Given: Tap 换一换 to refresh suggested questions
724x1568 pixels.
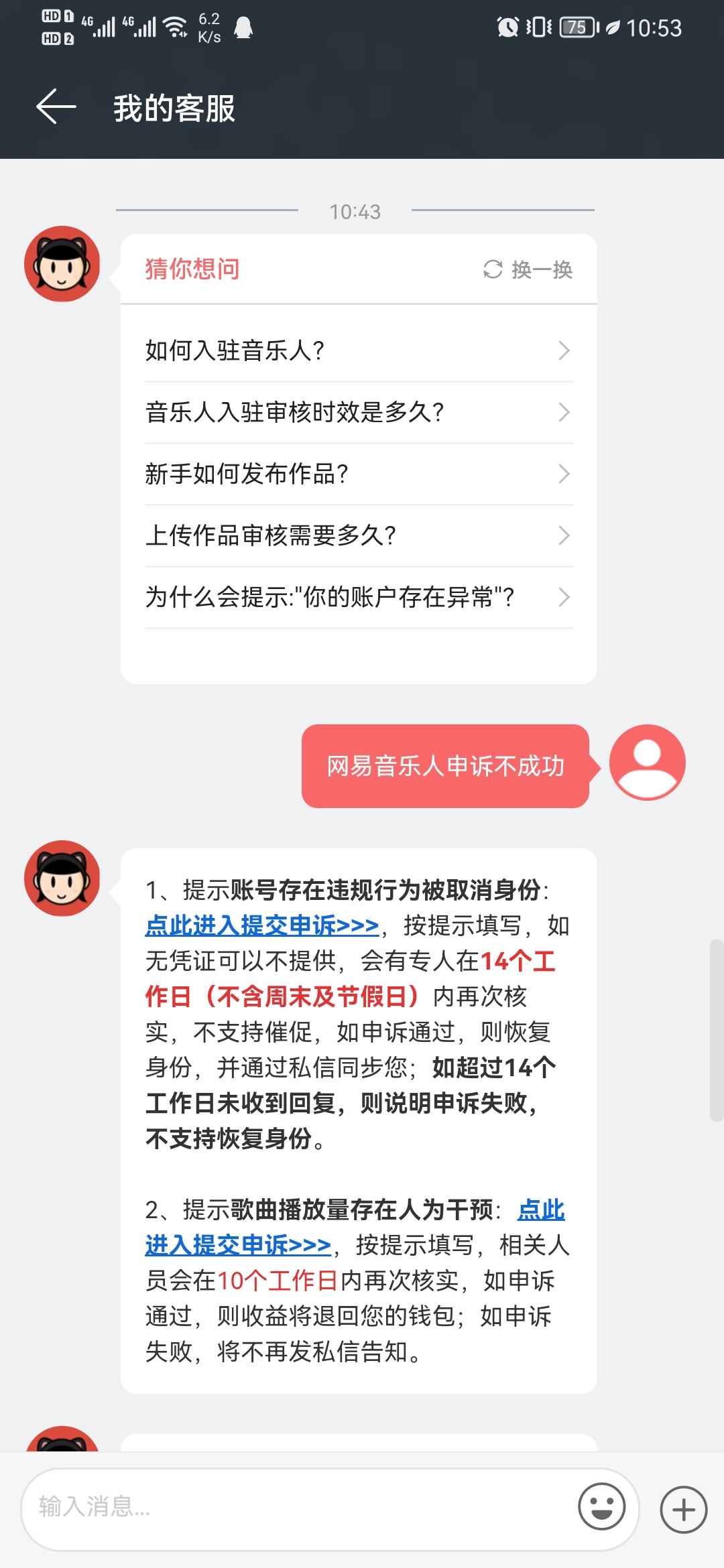Looking at the screenshot, I should pyautogui.click(x=528, y=269).
